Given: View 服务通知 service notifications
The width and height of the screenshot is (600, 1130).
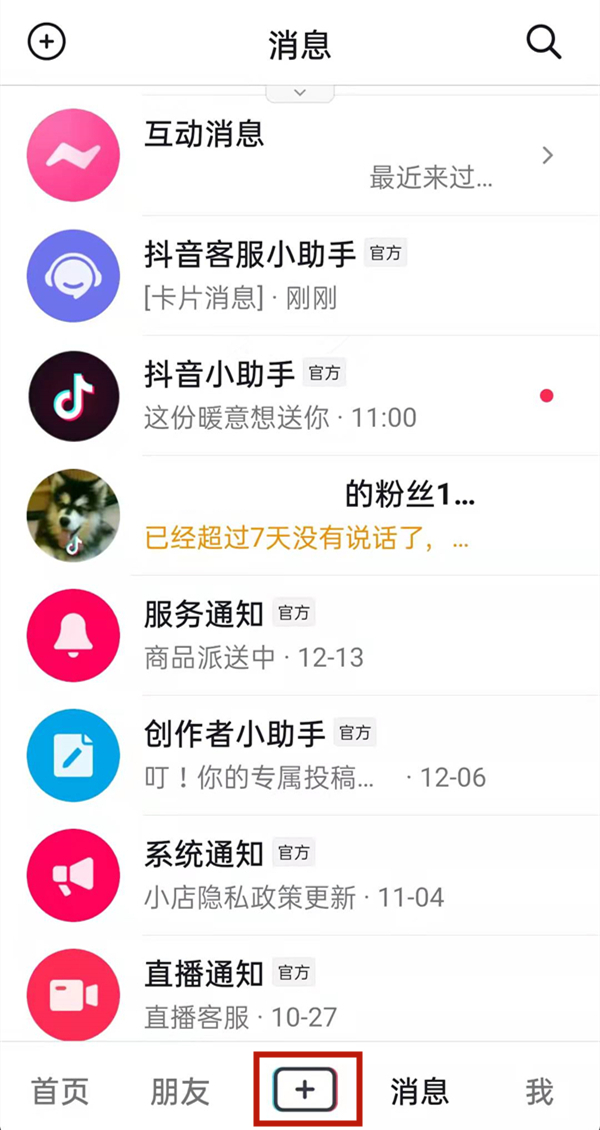Looking at the screenshot, I should click(300, 635).
